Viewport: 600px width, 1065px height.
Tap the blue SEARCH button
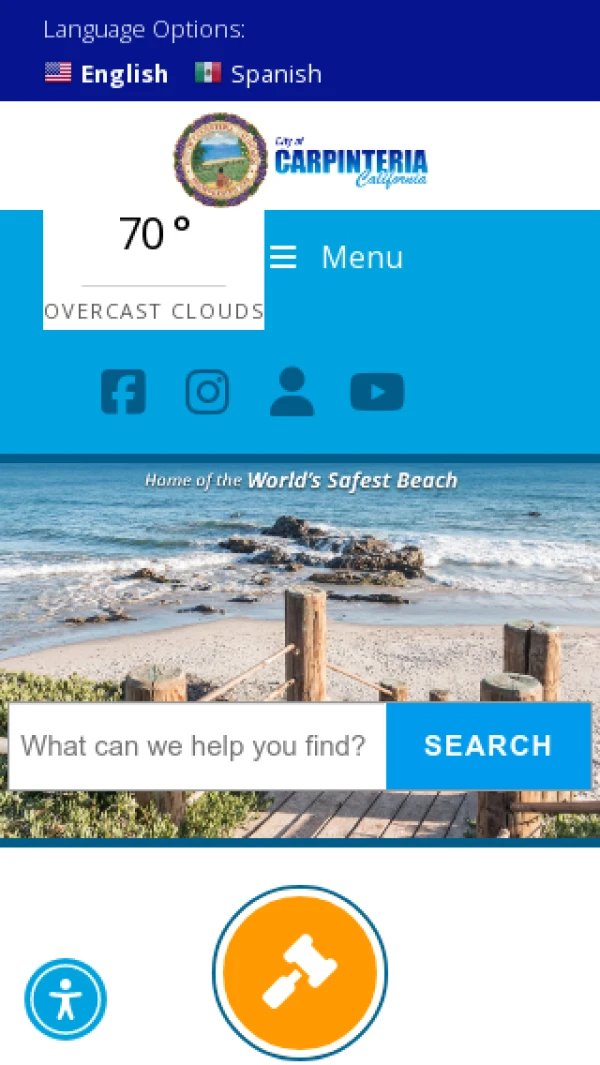(x=488, y=746)
